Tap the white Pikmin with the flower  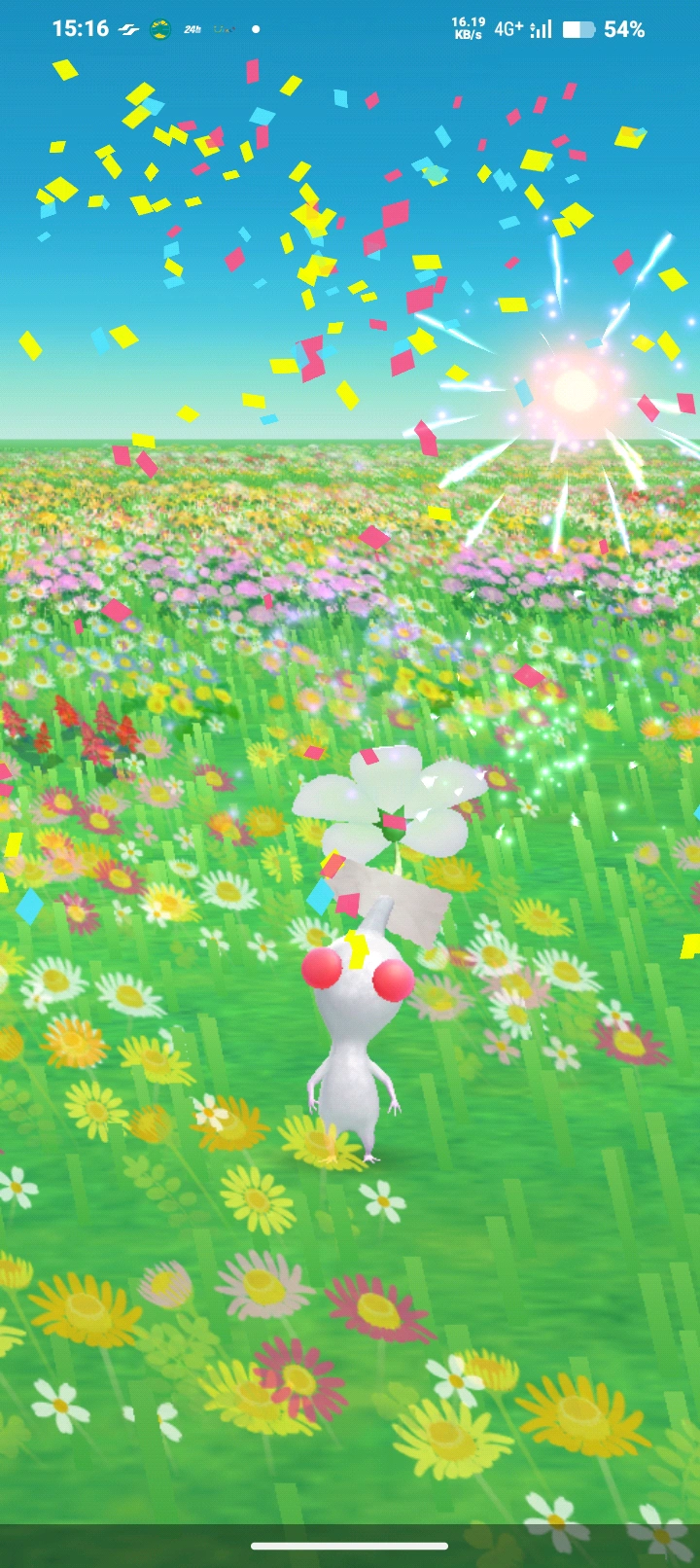pos(352,1031)
